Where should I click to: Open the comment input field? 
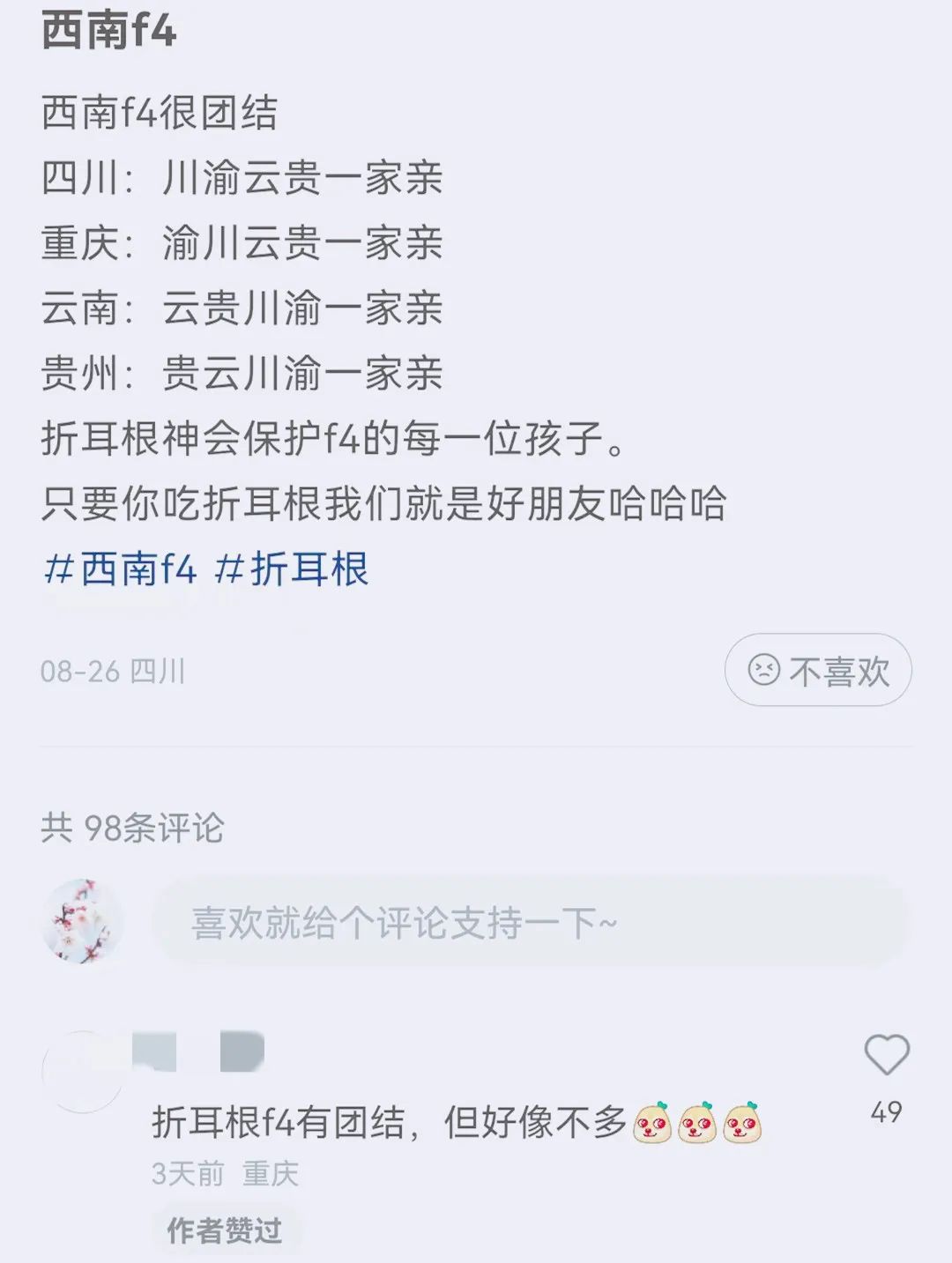click(529, 923)
